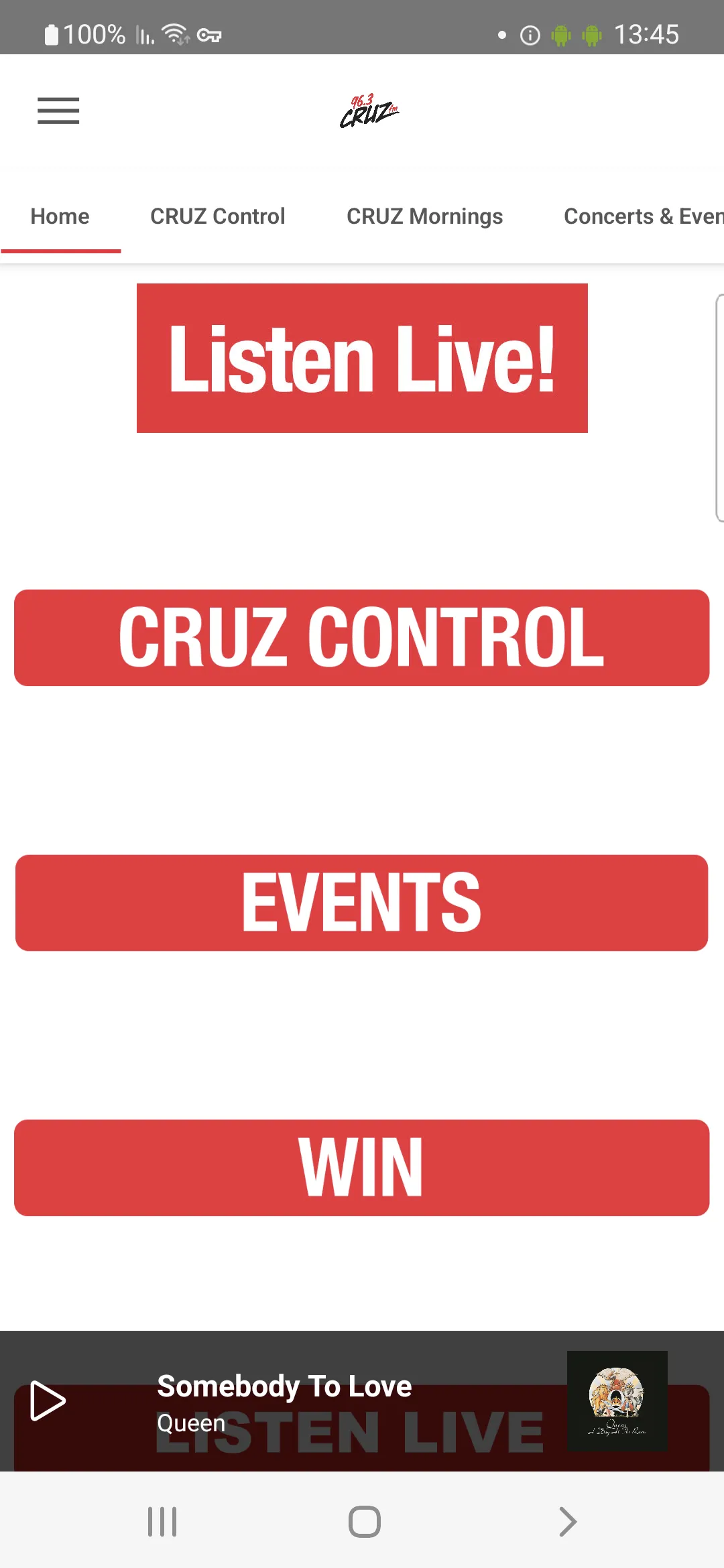Switch to the CRUZ Mornings tab

424,216
